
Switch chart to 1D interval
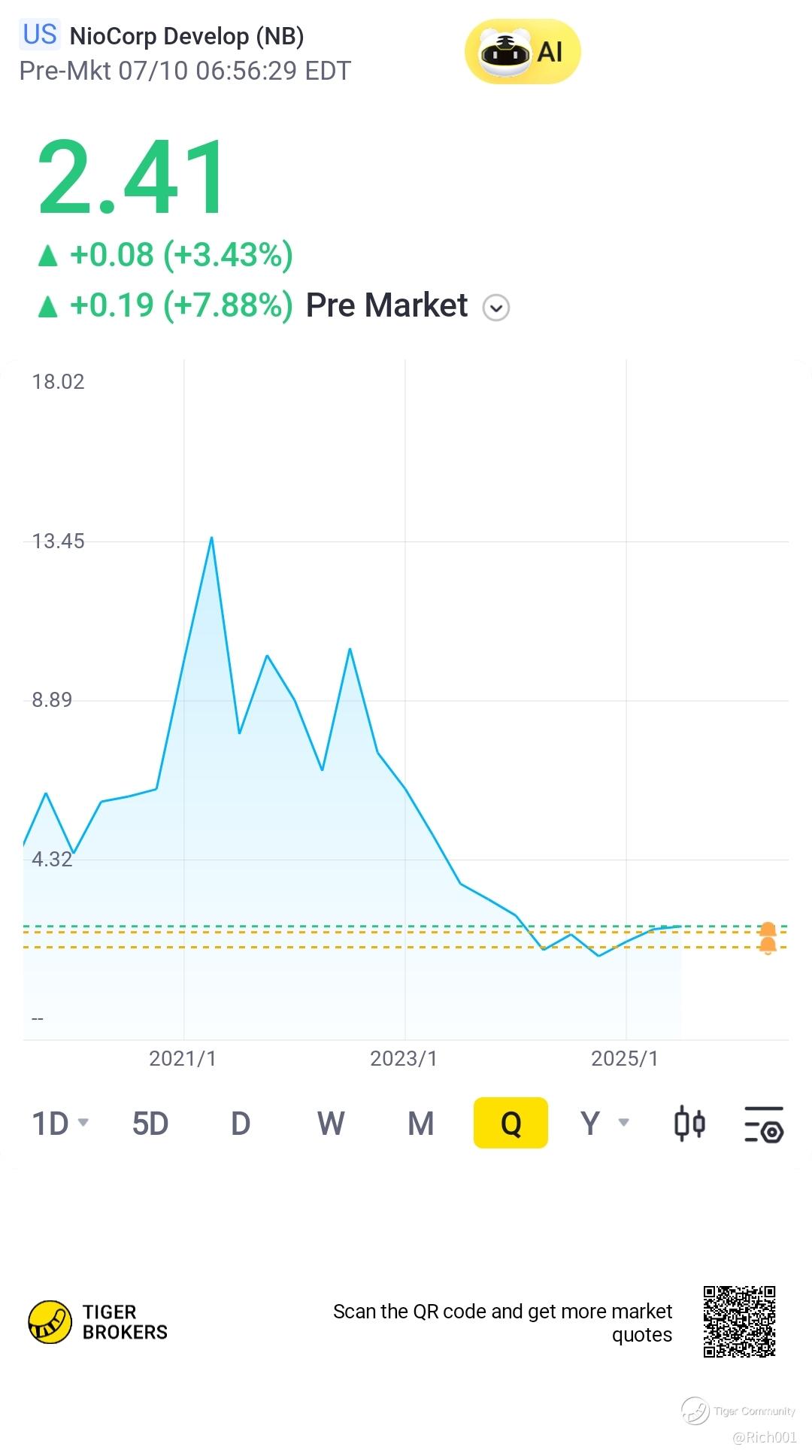point(60,1124)
